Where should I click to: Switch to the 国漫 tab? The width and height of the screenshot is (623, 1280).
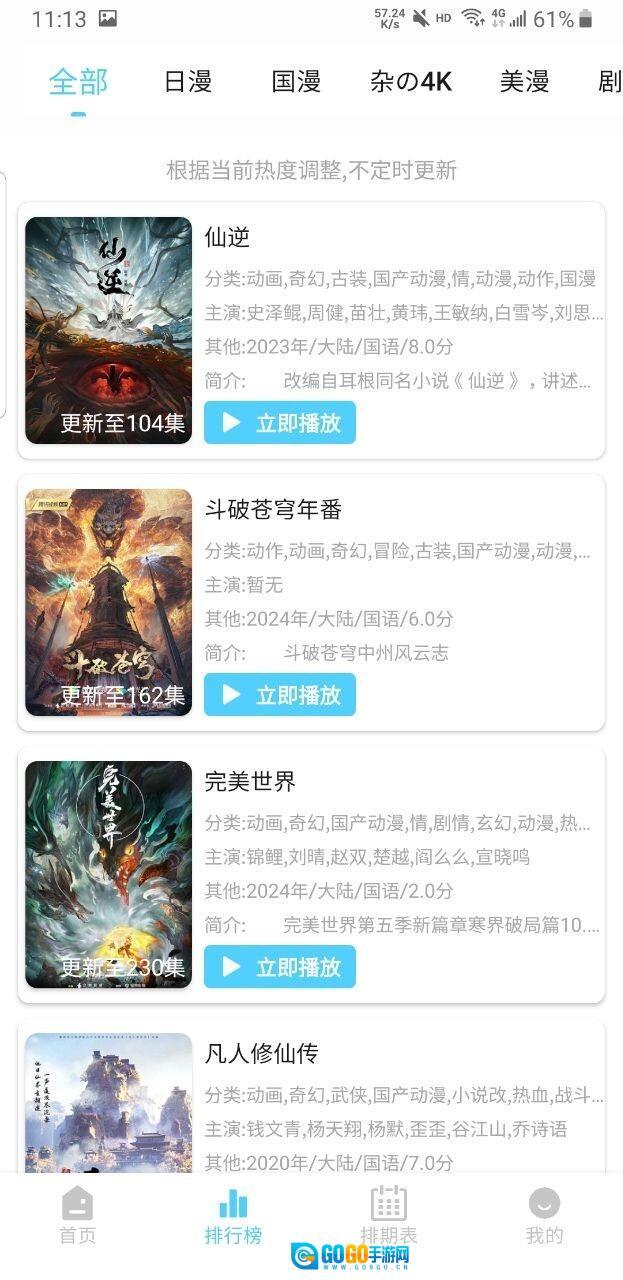tap(296, 82)
